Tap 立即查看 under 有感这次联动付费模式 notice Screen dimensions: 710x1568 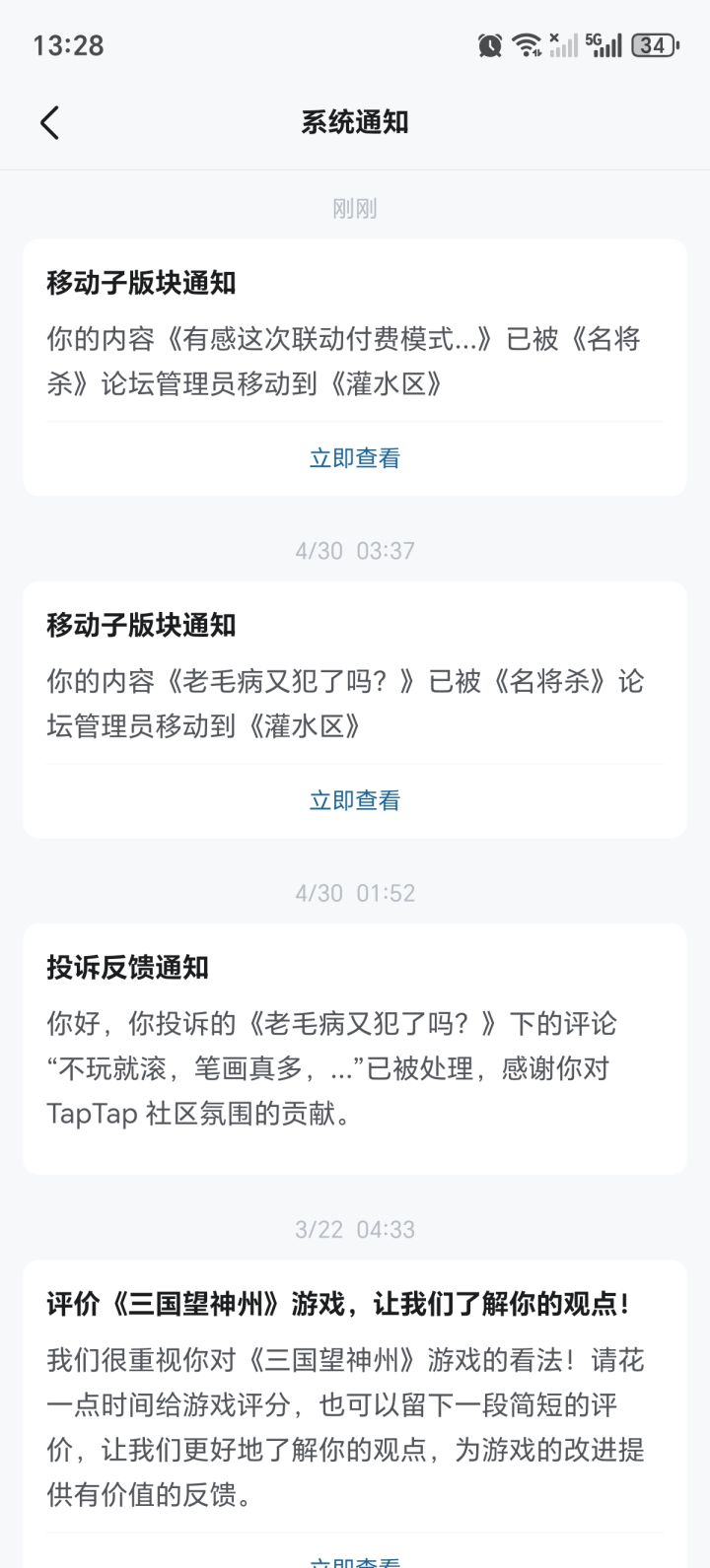(355, 458)
